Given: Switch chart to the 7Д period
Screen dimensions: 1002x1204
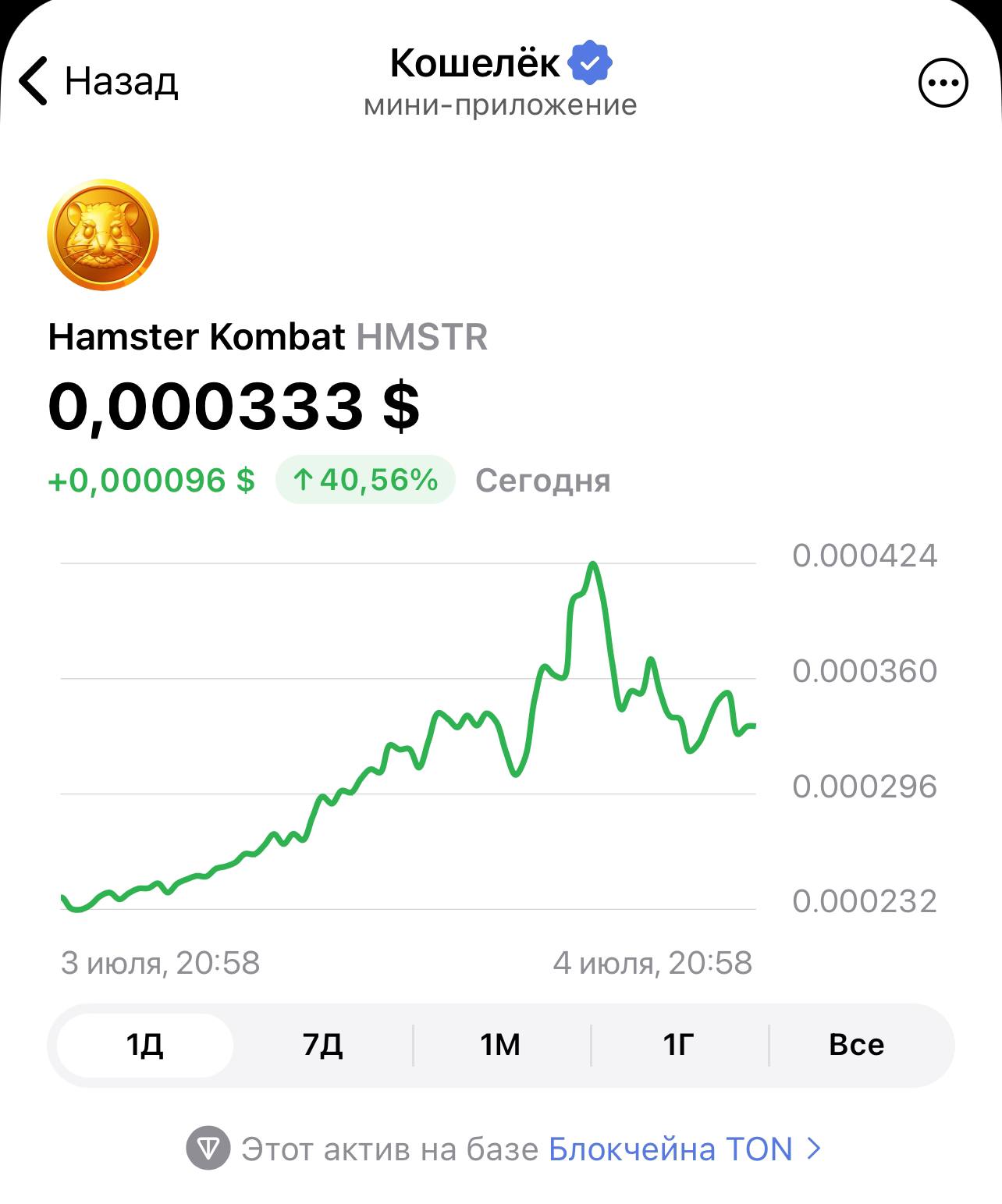Looking at the screenshot, I should tap(323, 1044).
